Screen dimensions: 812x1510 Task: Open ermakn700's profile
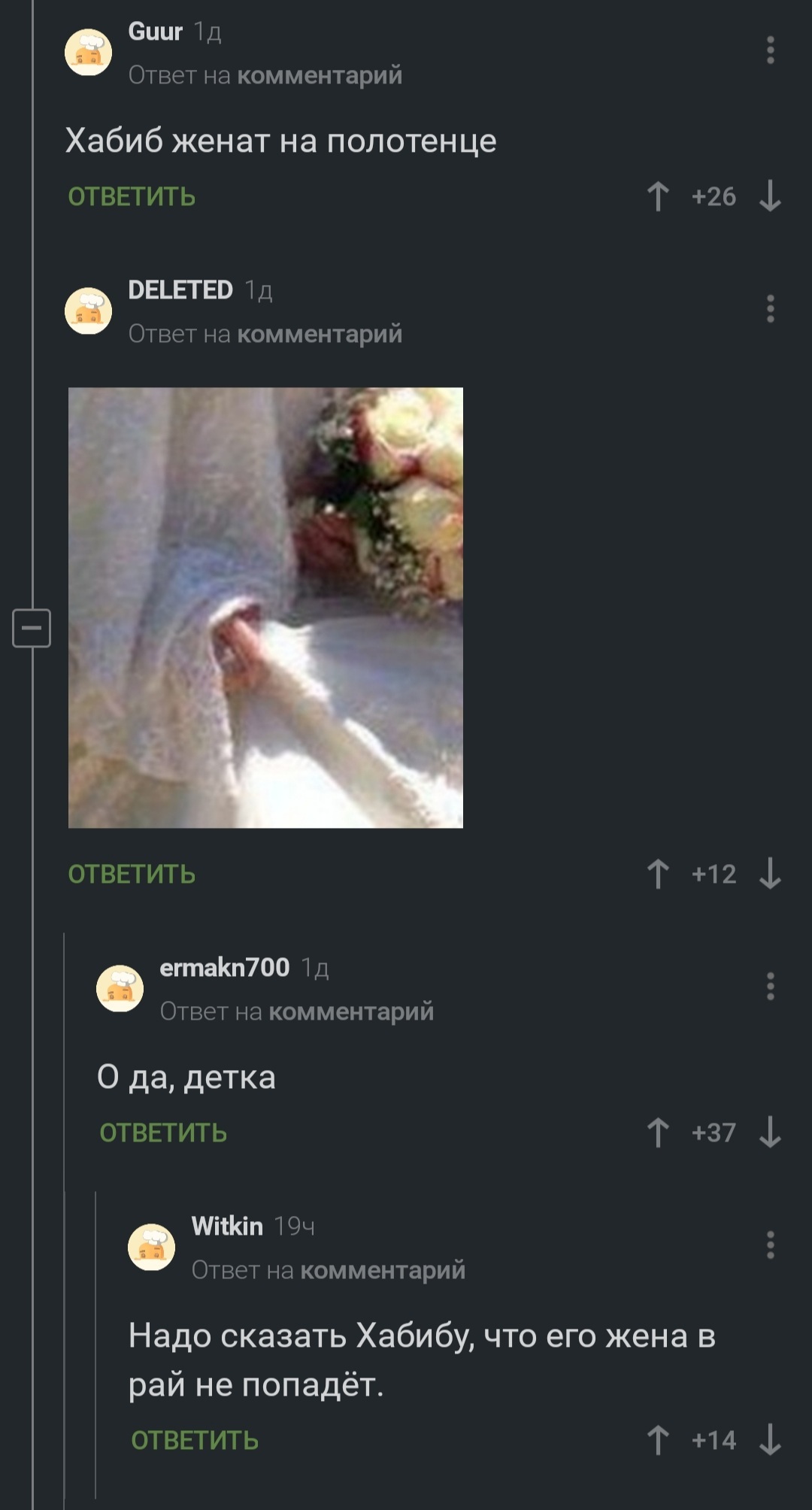[224, 967]
